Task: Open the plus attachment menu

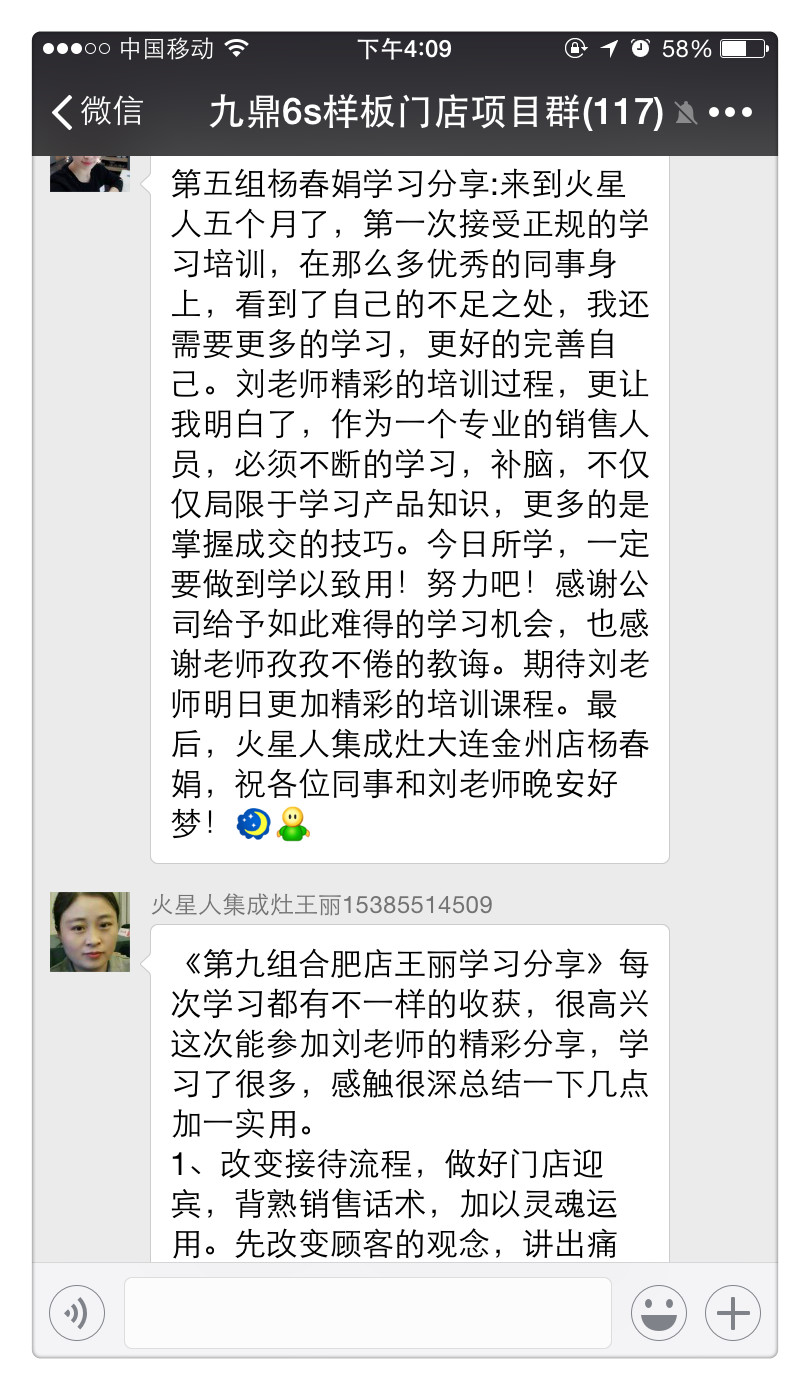Action: coord(733,1312)
